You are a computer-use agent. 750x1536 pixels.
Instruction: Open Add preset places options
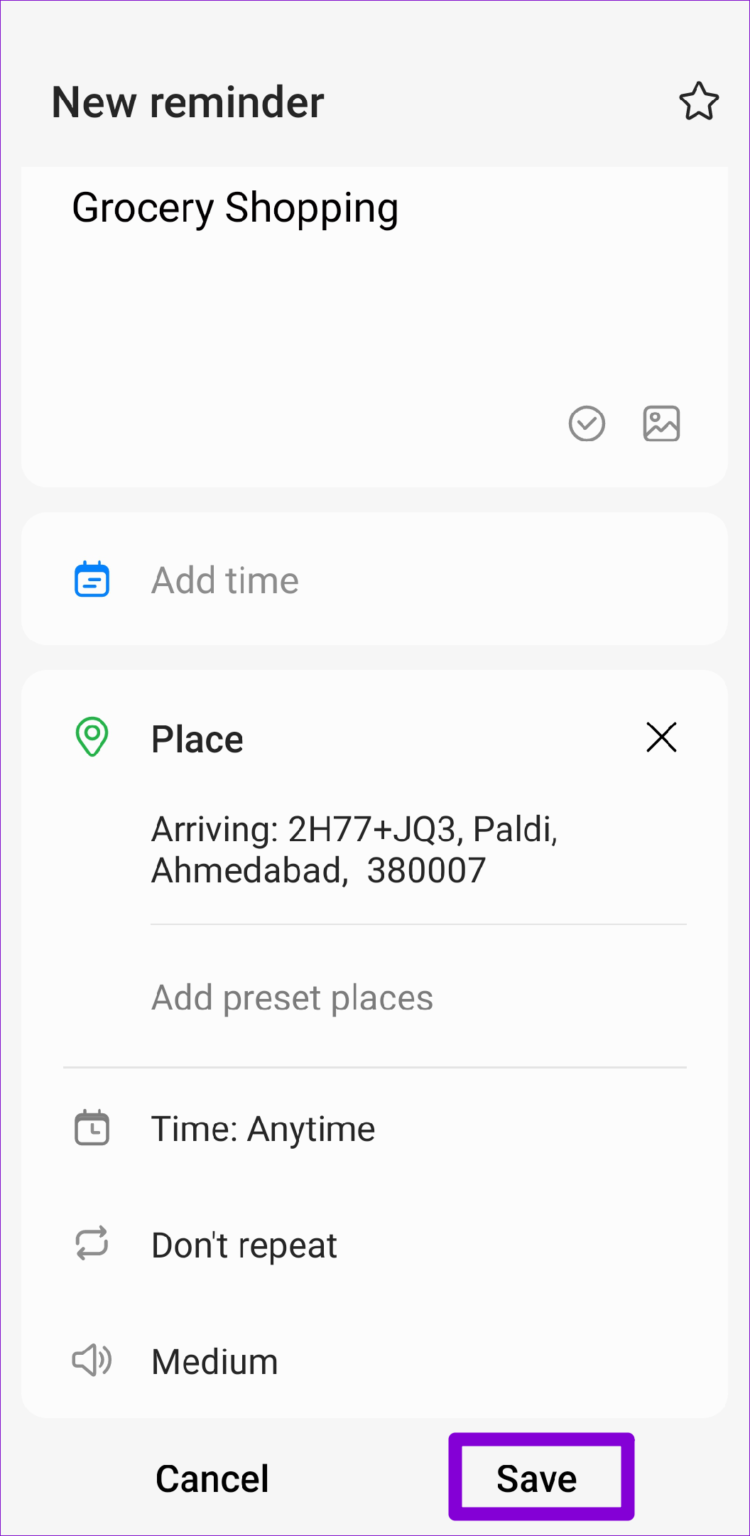pyautogui.click(x=291, y=997)
